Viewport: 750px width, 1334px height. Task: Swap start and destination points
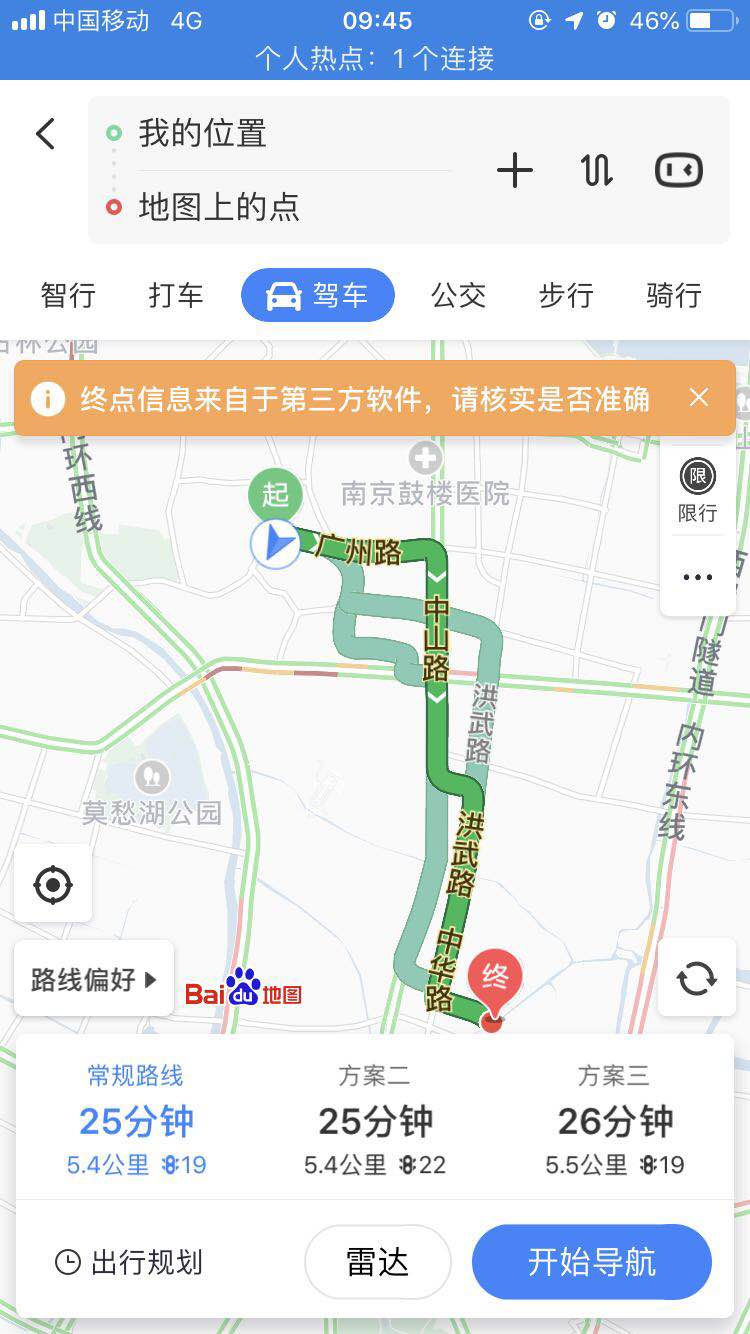point(597,171)
